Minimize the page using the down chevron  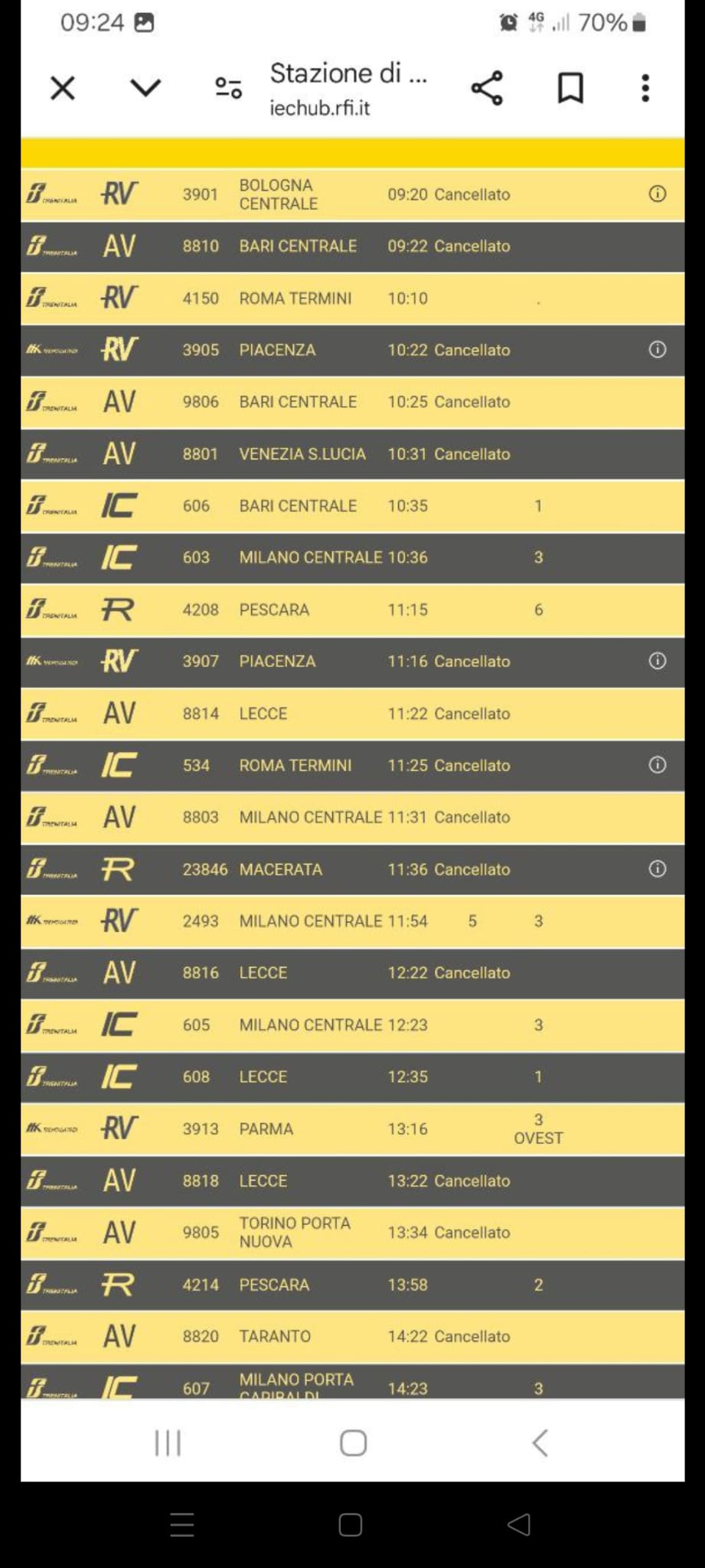coord(145,88)
